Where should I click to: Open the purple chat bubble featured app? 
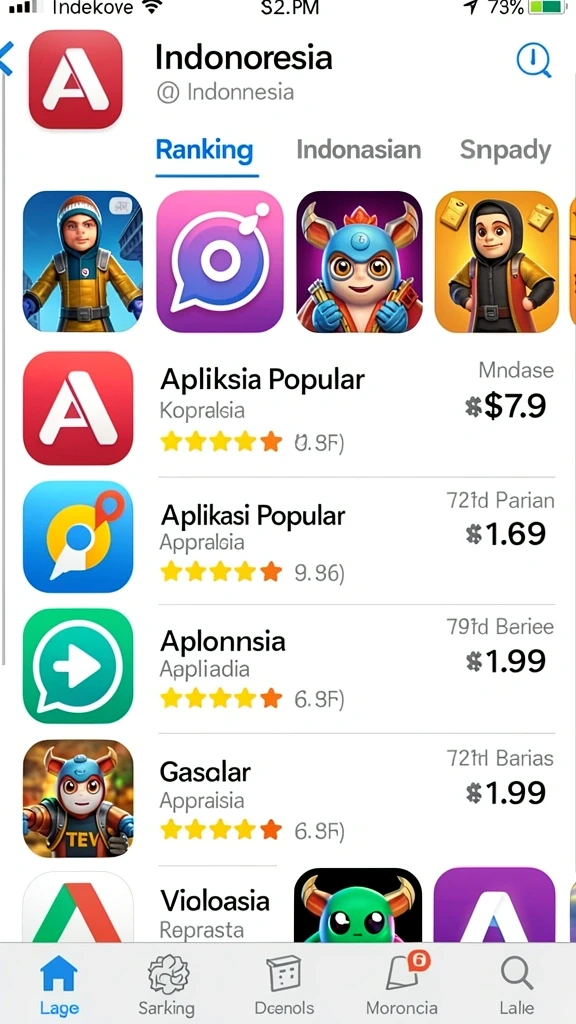220,261
